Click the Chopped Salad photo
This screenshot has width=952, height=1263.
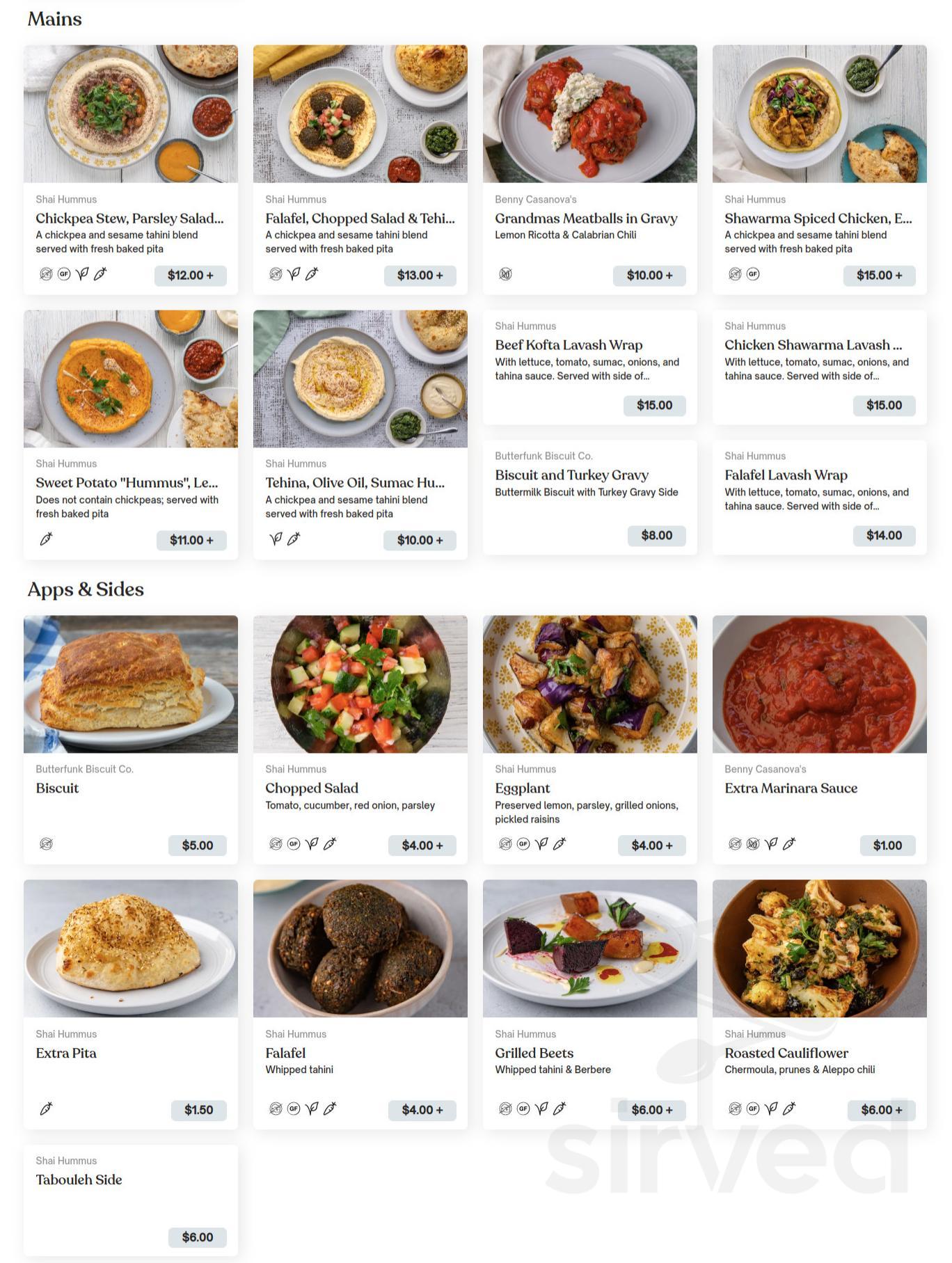(x=360, y=684)
